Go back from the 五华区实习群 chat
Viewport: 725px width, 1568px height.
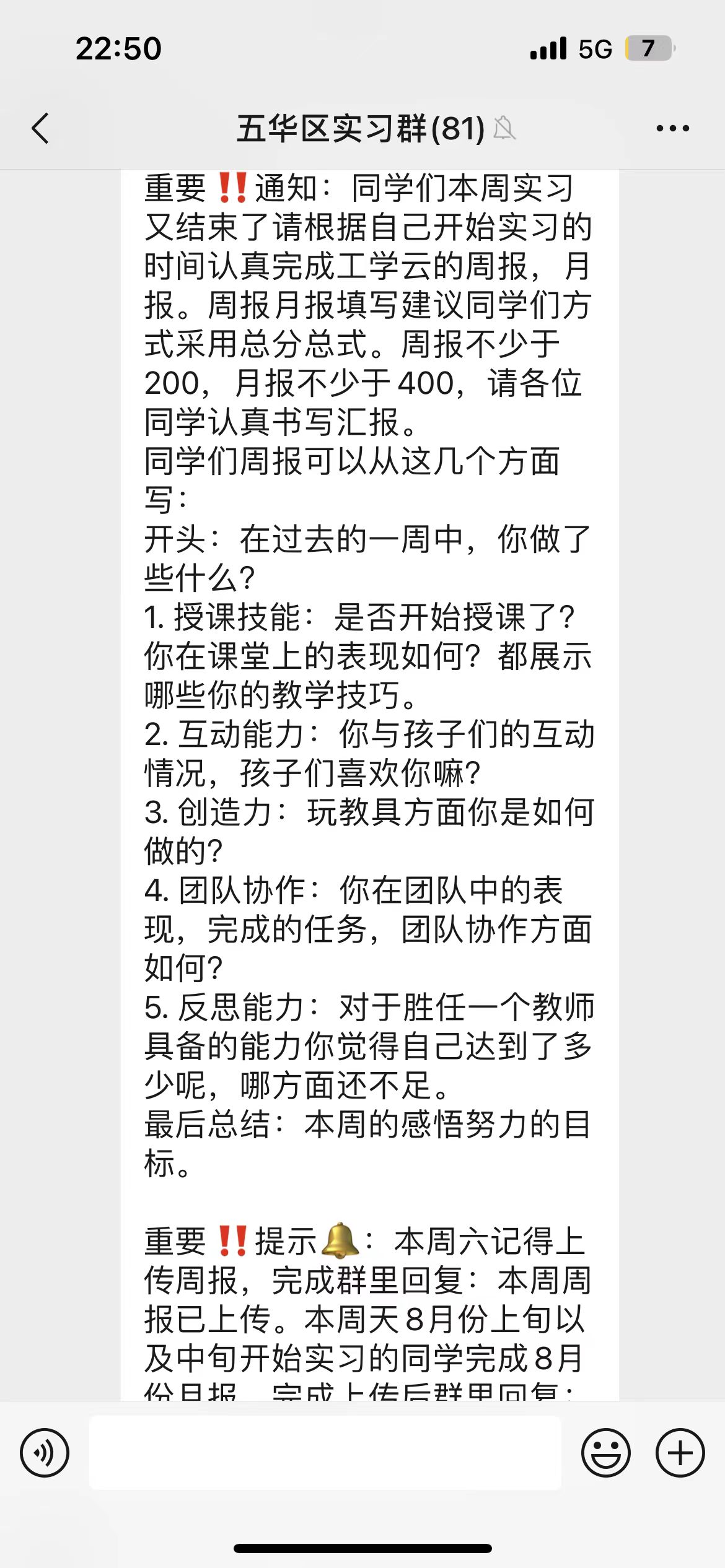[40, 128]
